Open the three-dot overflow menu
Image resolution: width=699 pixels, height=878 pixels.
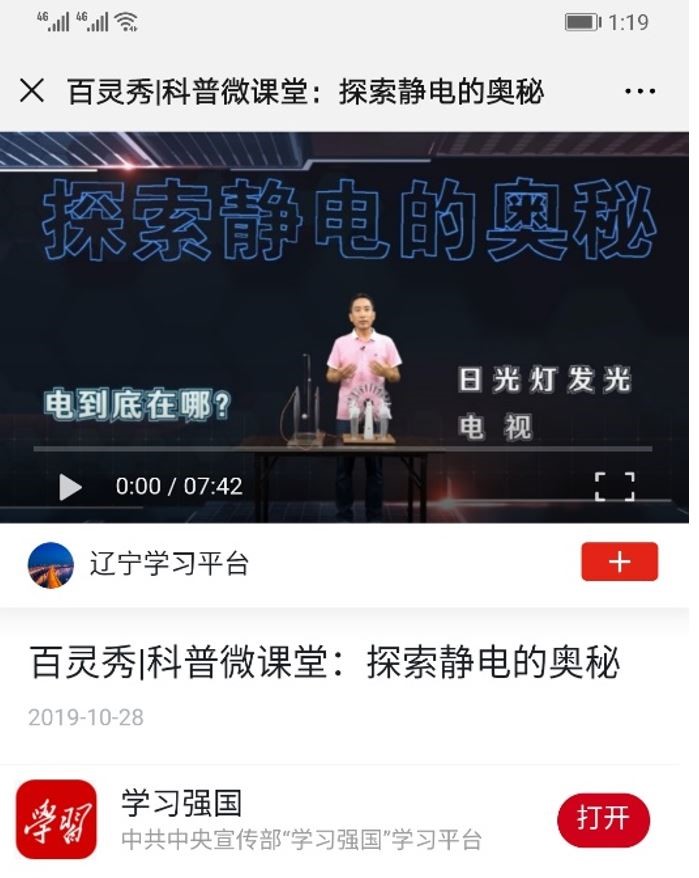coord(640,91)
